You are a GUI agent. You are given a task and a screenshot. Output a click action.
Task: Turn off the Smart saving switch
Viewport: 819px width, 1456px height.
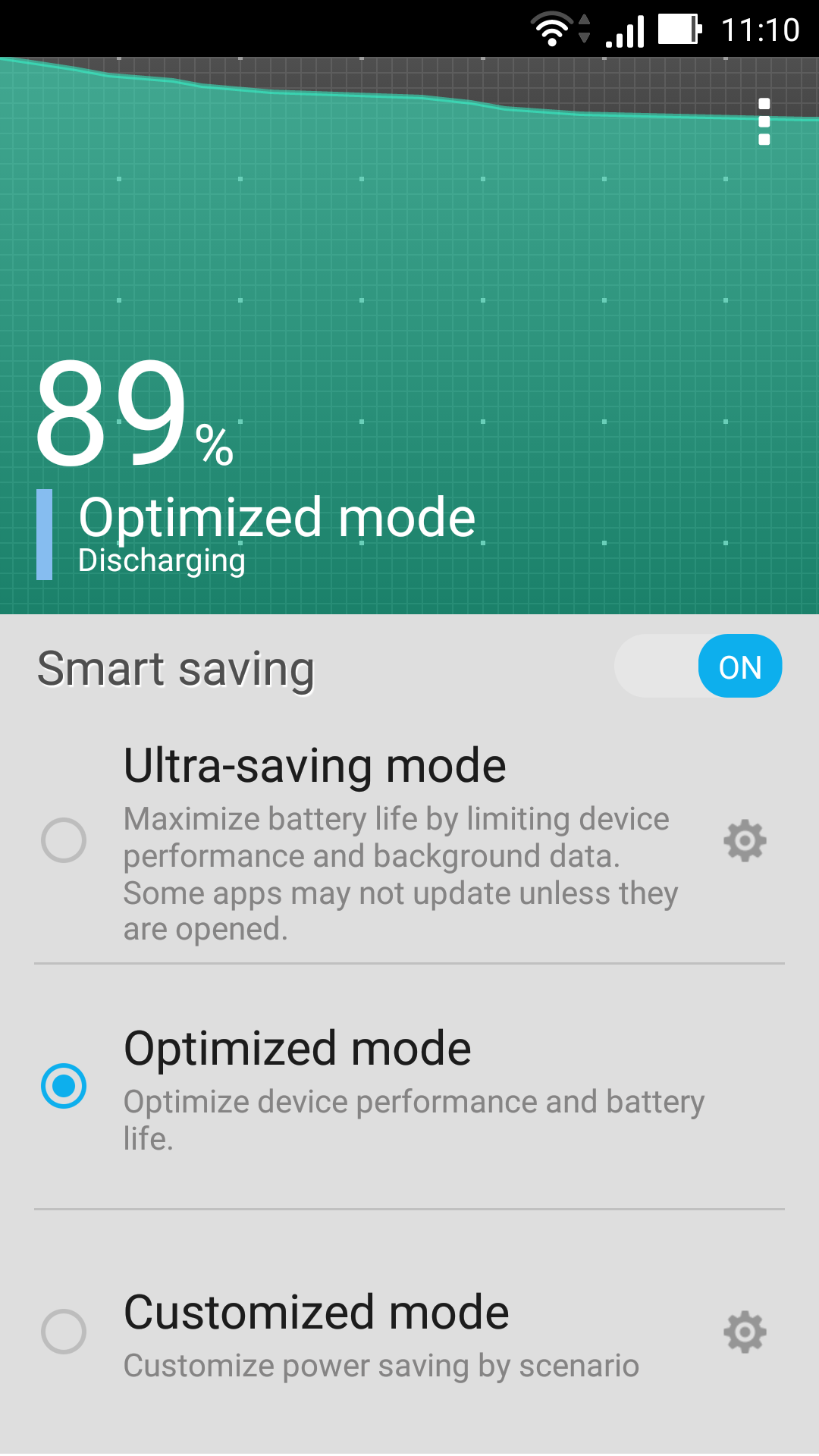pyautogui.click(x=698, y=666)
